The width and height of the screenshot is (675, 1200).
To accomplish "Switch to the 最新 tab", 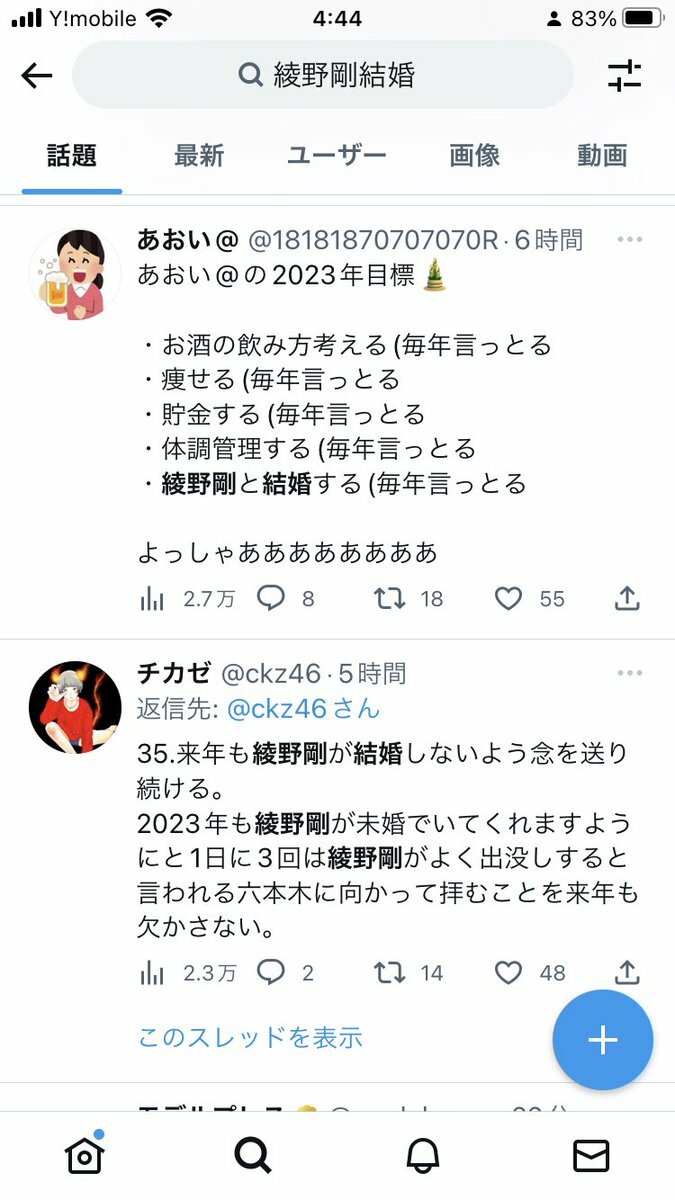I will [199, 156].
